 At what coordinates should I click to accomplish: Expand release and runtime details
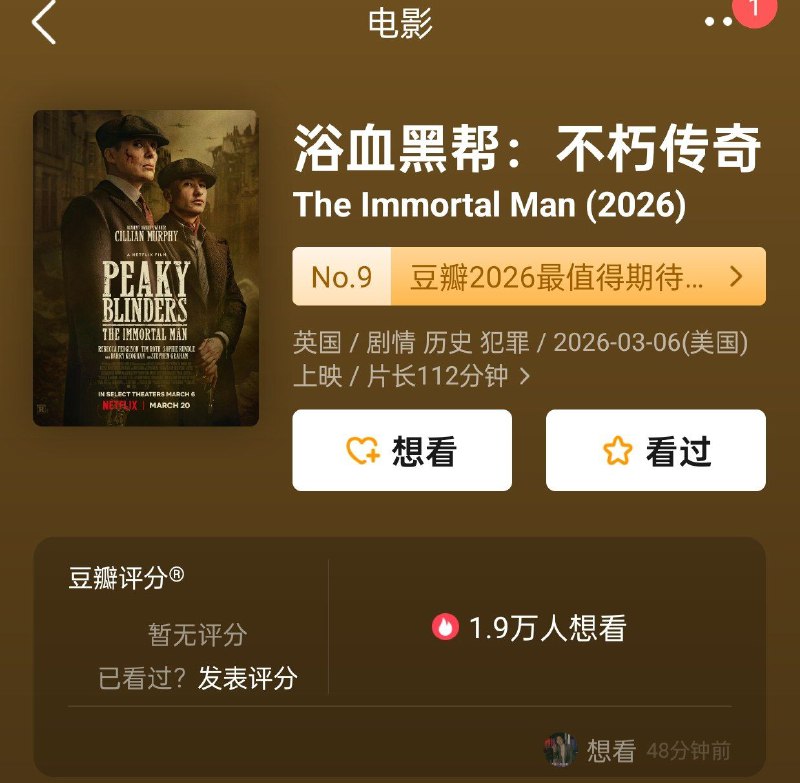click(x=525, y=376)
